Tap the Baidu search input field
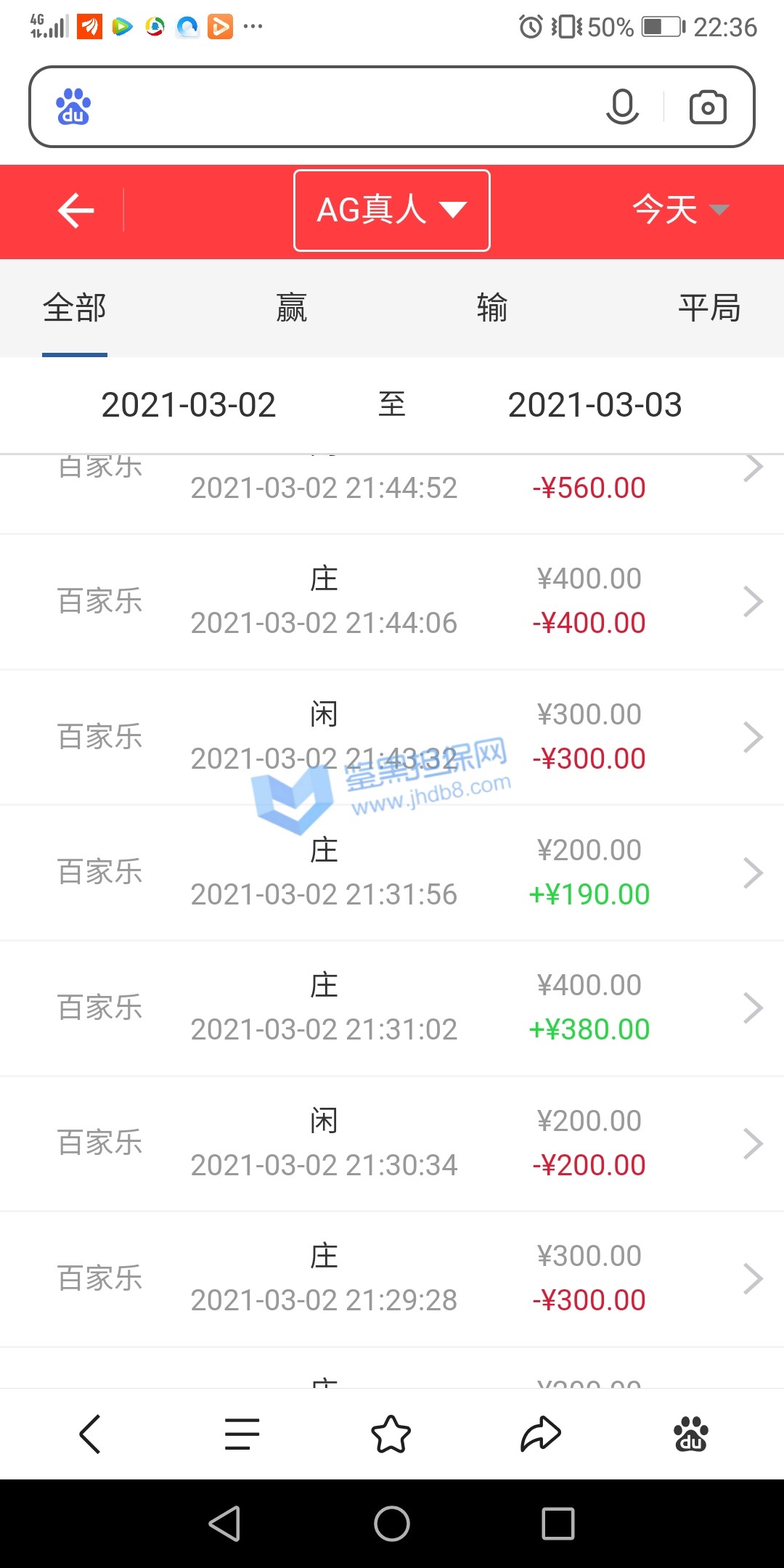Viewport: 784px width, 1568px height. tap(341, 107)
